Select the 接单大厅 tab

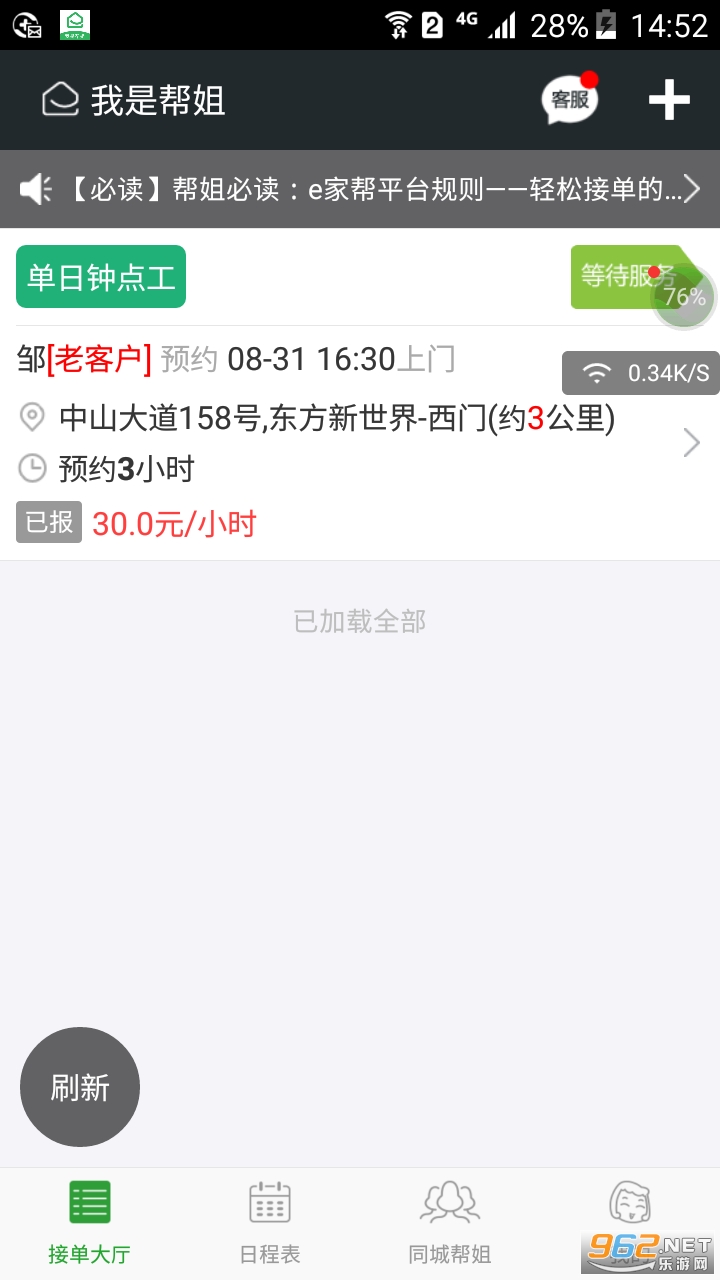click(90, 1222)
